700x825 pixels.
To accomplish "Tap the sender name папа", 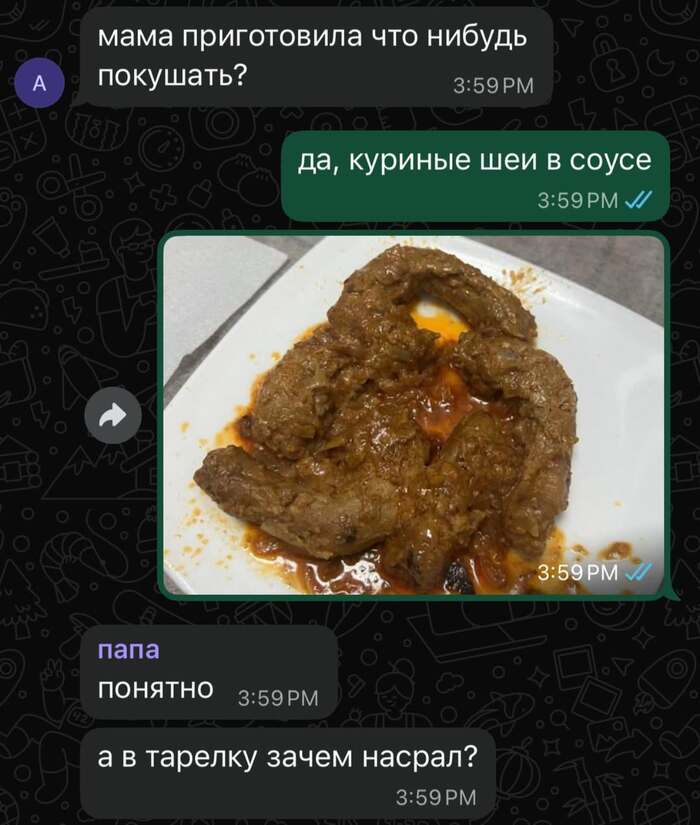I will click(x=128, y=649).
